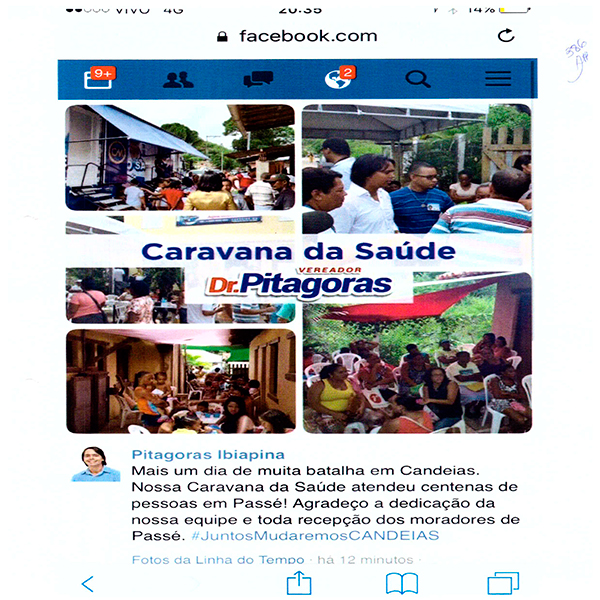
Task: Open the news feed with 9+ badge
Action: [98, 78]
